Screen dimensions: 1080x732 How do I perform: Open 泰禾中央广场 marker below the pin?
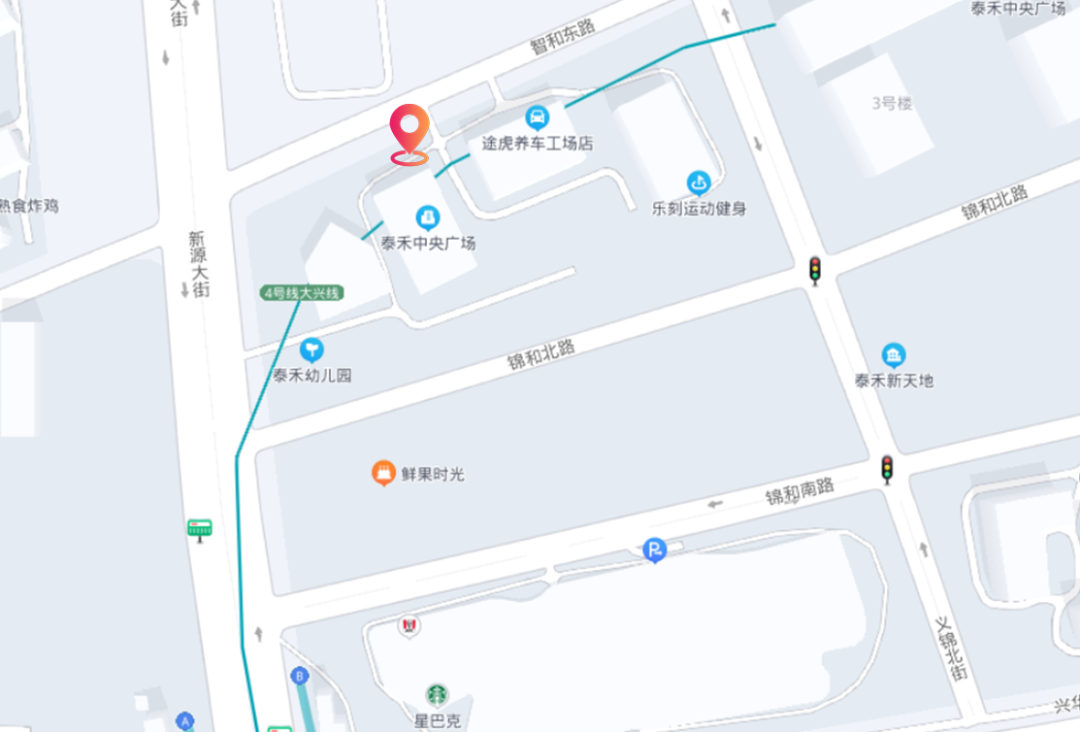coord(428,216)
